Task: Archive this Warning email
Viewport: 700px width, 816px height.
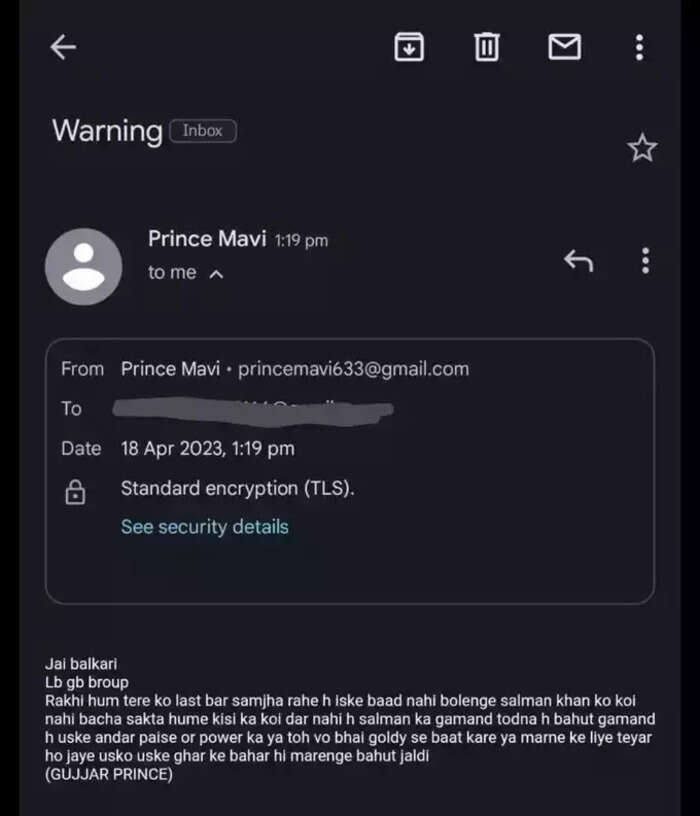Action: coord(408,47)
